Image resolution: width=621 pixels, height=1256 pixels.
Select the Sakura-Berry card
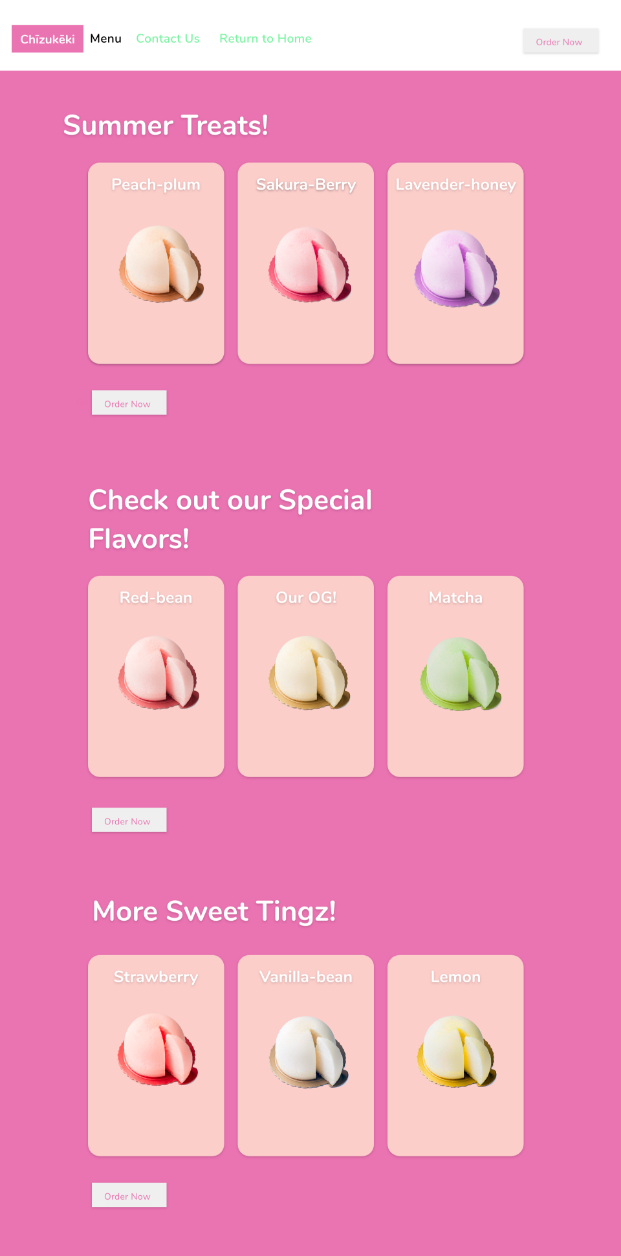pos(306,263)
